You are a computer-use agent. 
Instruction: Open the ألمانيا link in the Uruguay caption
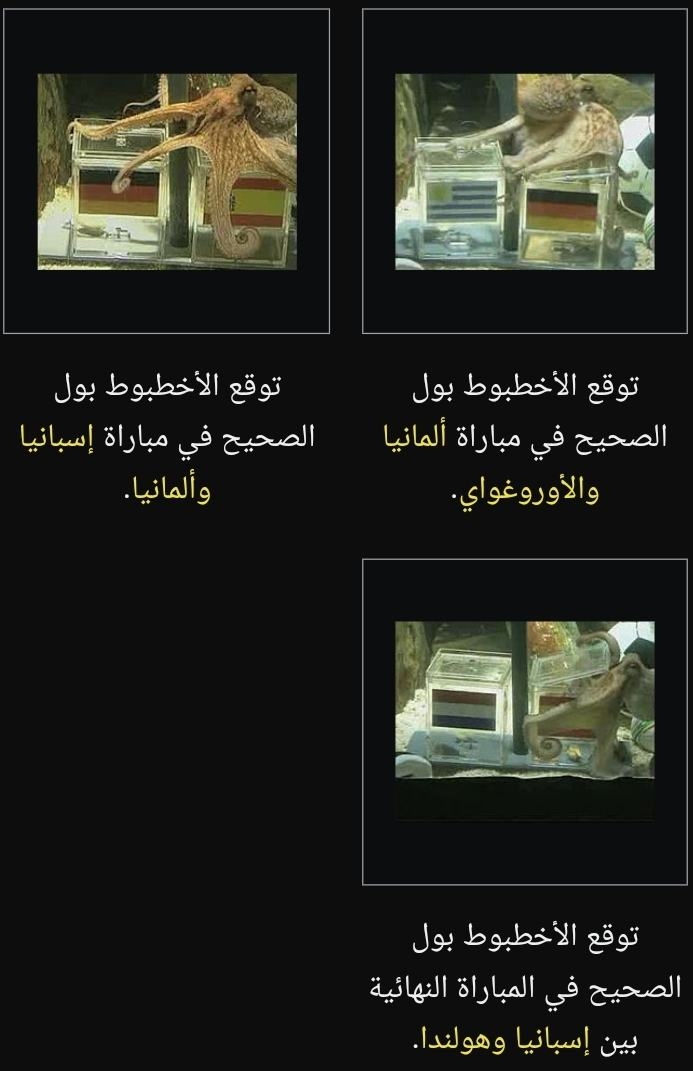[416, 437]
